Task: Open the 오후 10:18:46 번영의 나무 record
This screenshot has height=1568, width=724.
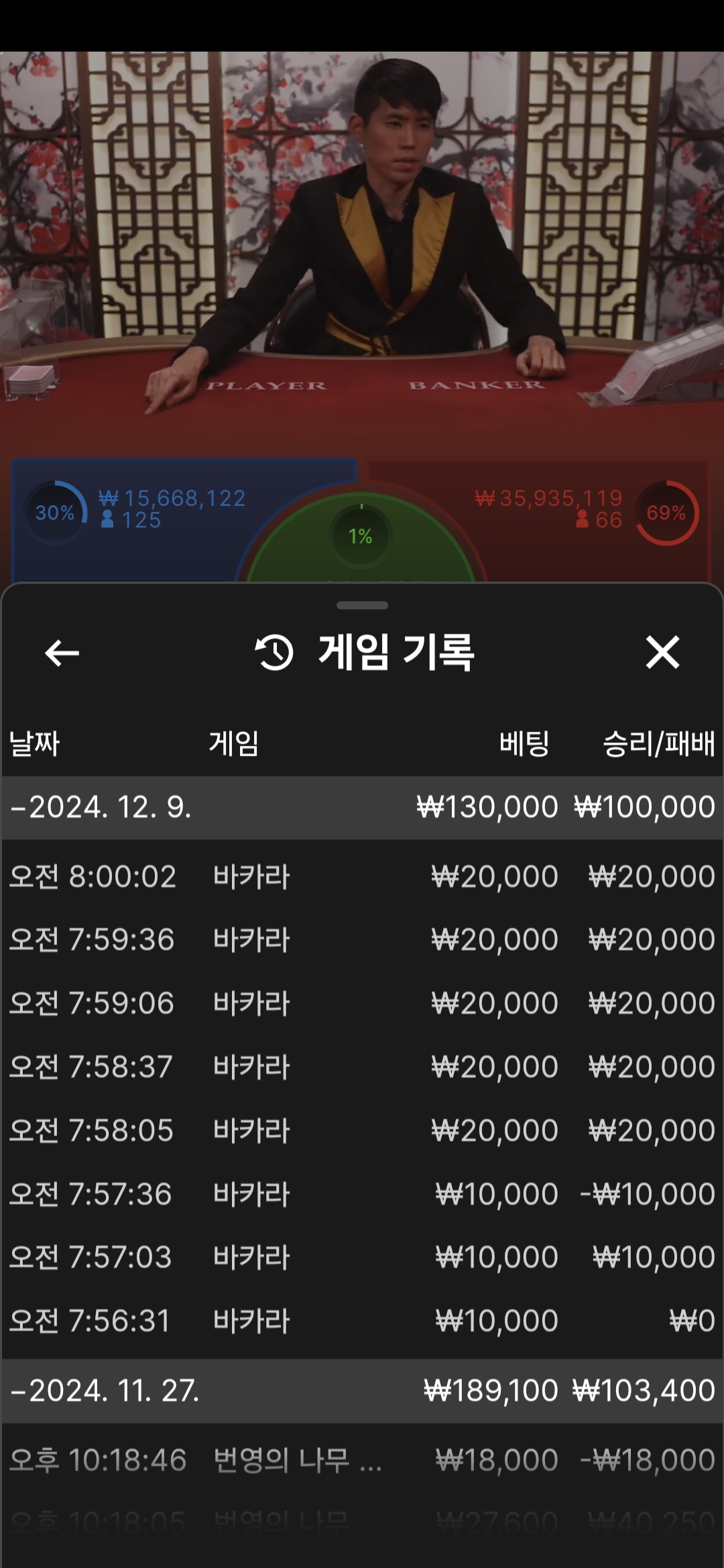Action: pyautogui.click(x=362, y=1460)
